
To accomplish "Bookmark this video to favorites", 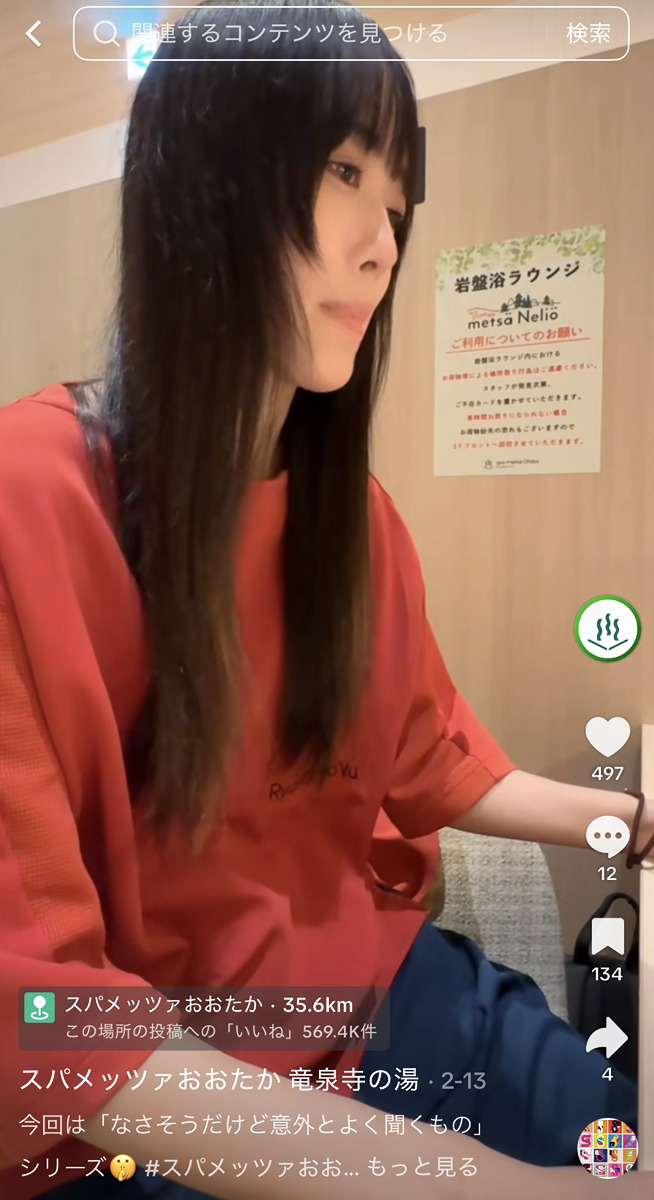I will coord(607,937).
